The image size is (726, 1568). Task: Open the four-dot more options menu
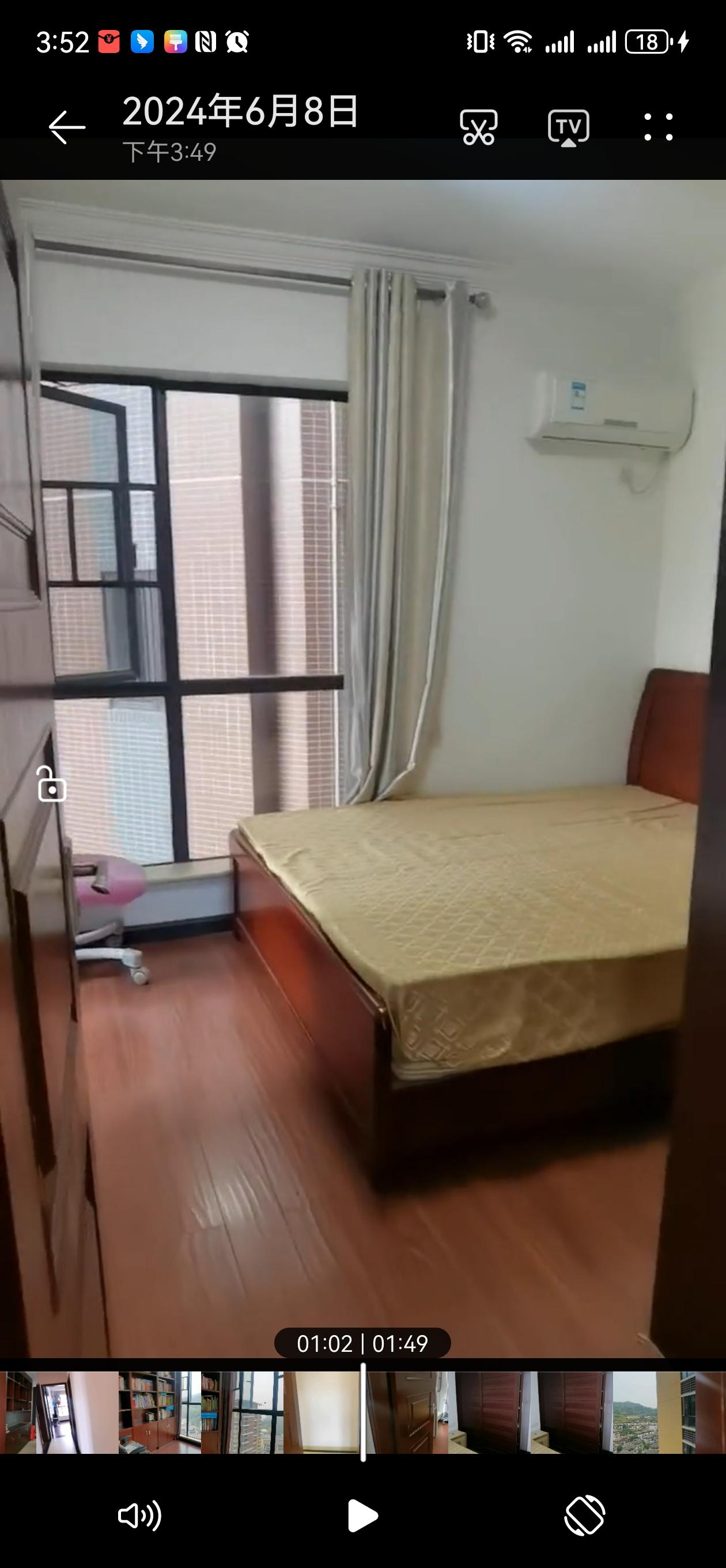pos(659,127)
